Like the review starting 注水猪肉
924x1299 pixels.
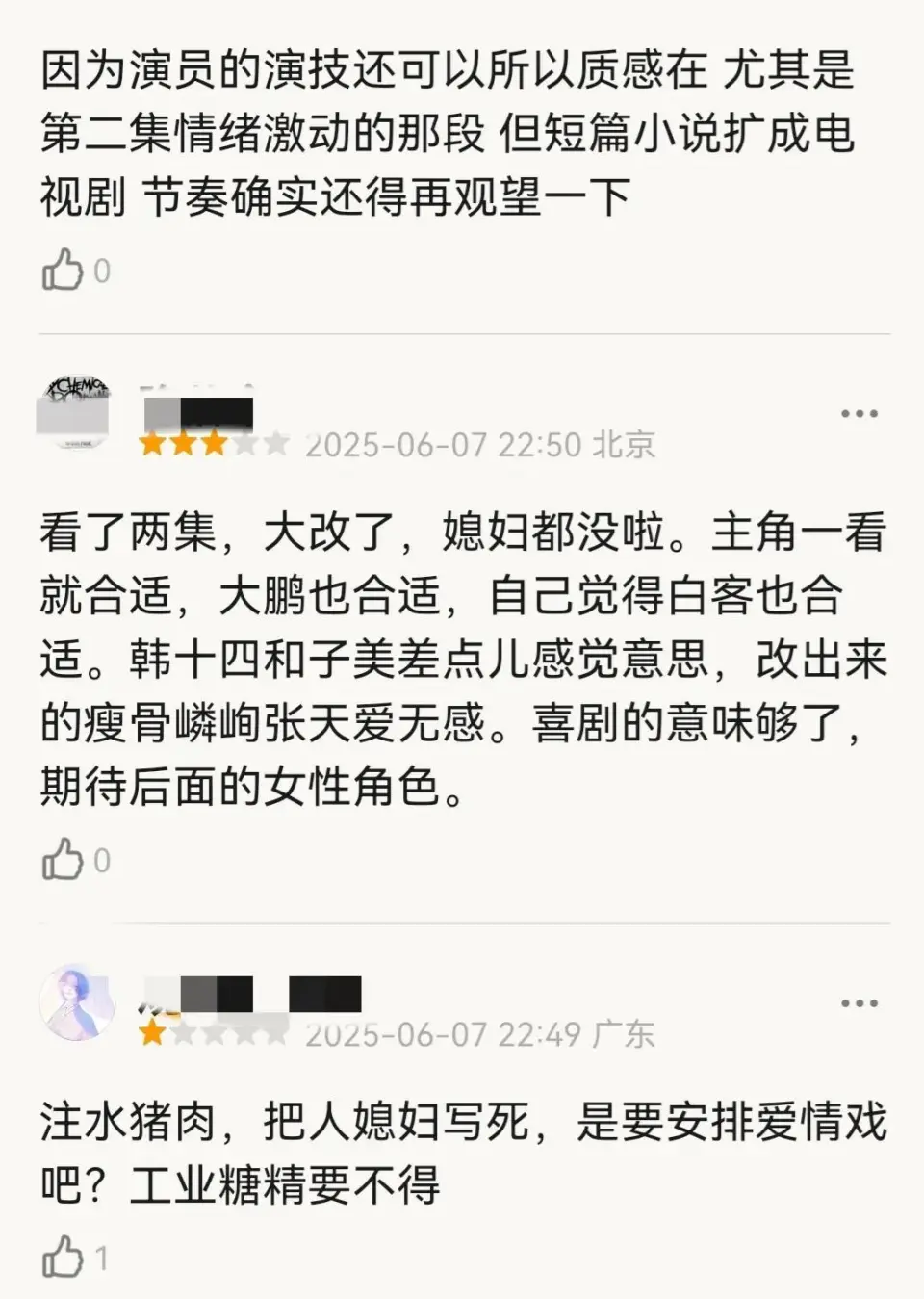click(x=64, y=1257)
